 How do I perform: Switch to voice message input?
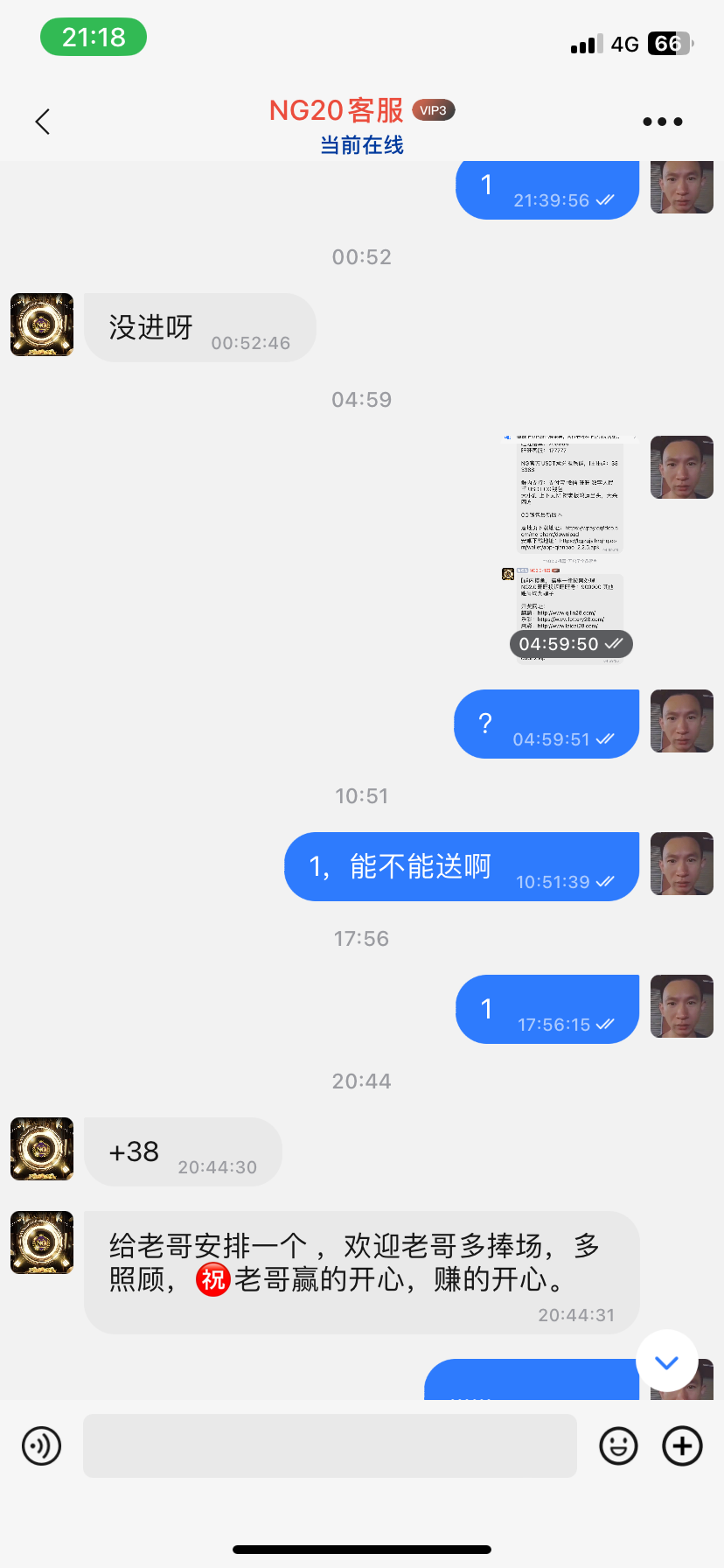pyautogui.click(x=42, y=1446)
